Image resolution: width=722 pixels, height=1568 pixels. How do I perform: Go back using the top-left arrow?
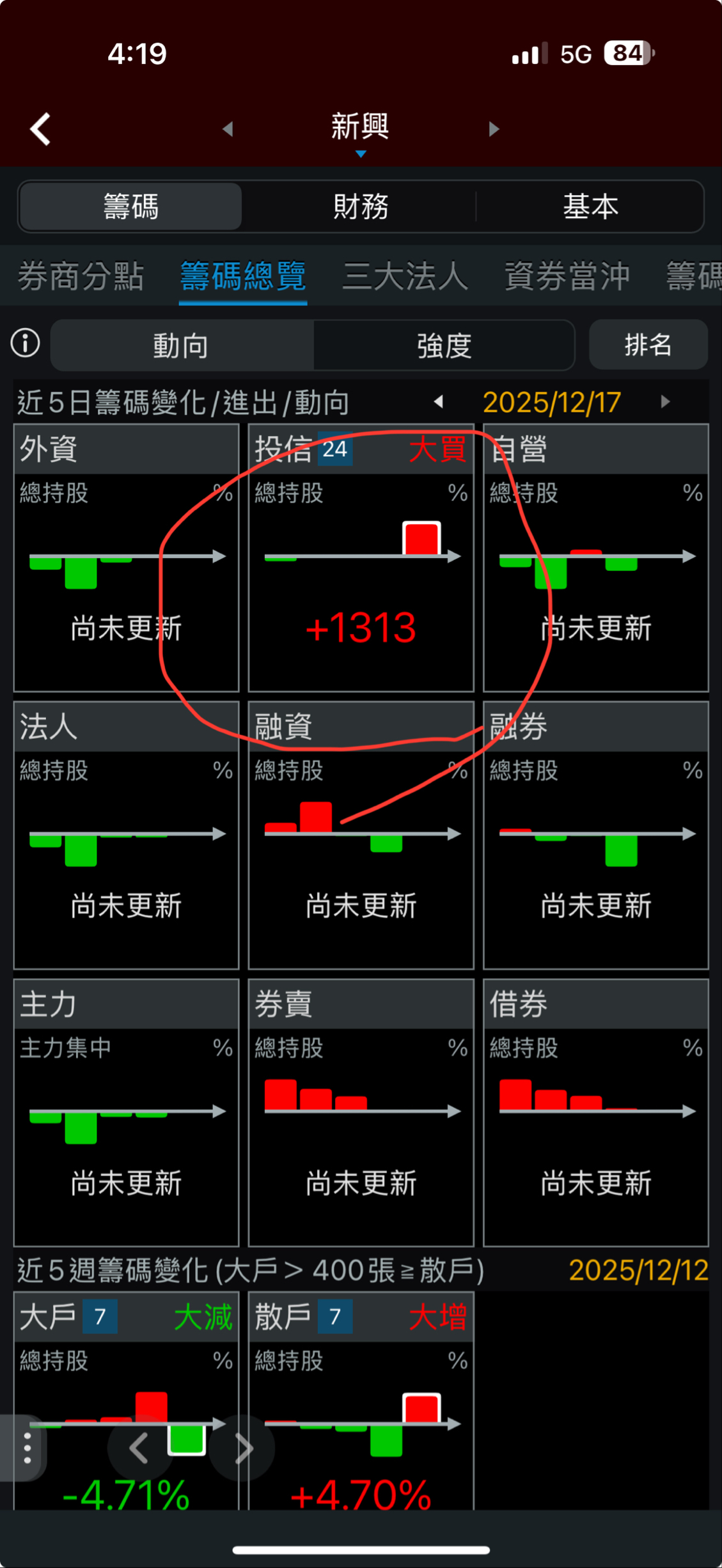40,129
